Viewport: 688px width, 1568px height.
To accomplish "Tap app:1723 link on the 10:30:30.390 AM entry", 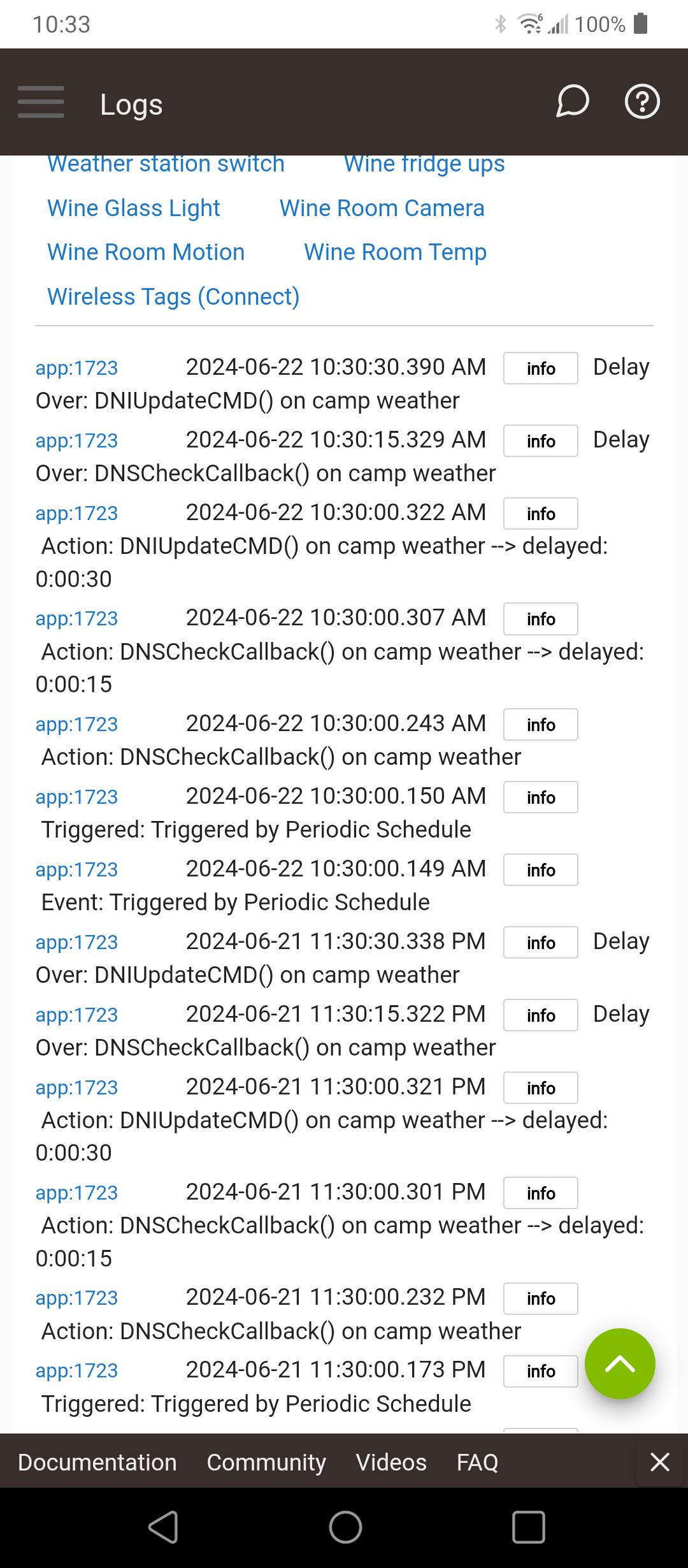I will click(77, 368).
